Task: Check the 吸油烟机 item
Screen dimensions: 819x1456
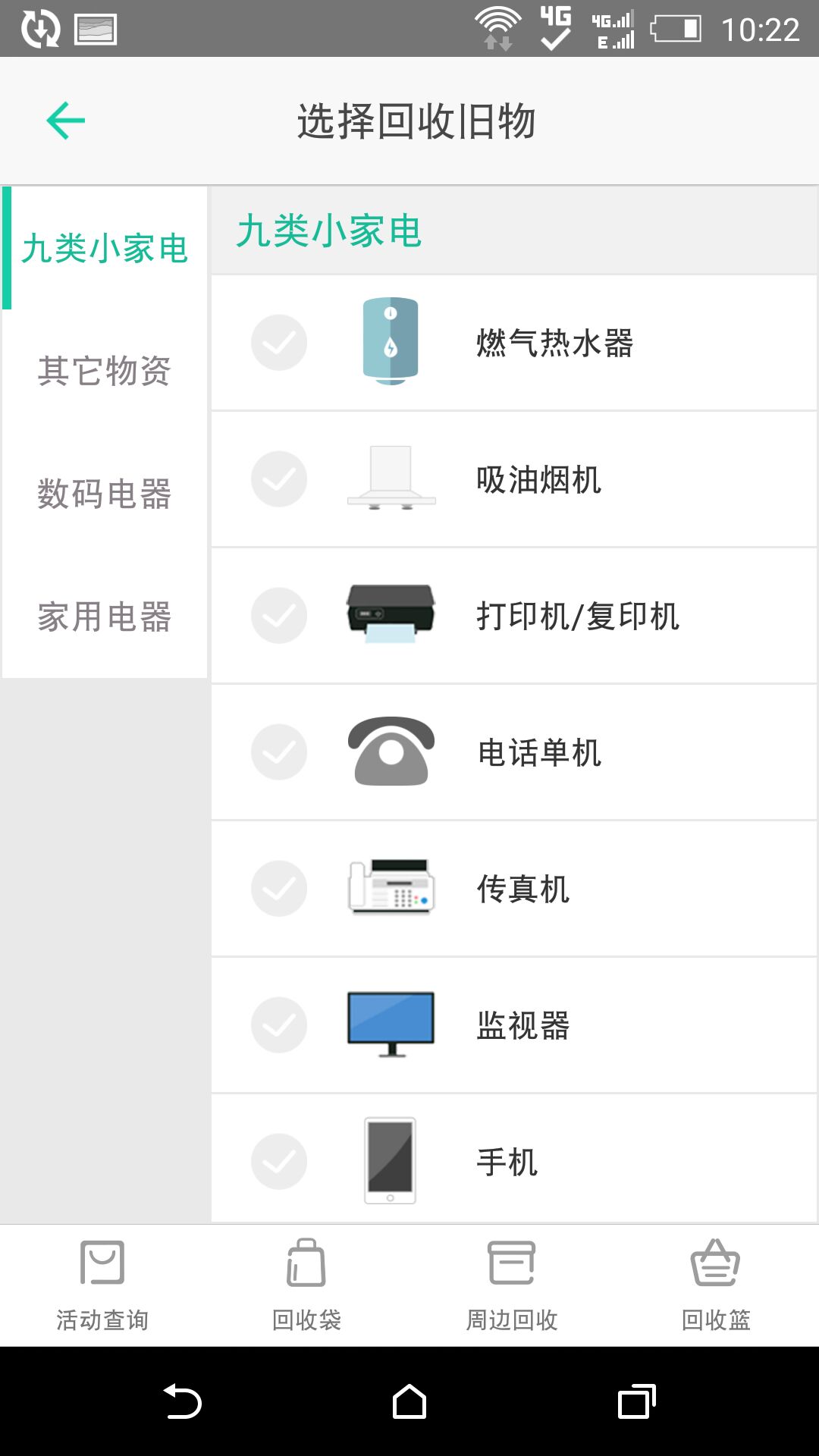Action: coord(279,479)
